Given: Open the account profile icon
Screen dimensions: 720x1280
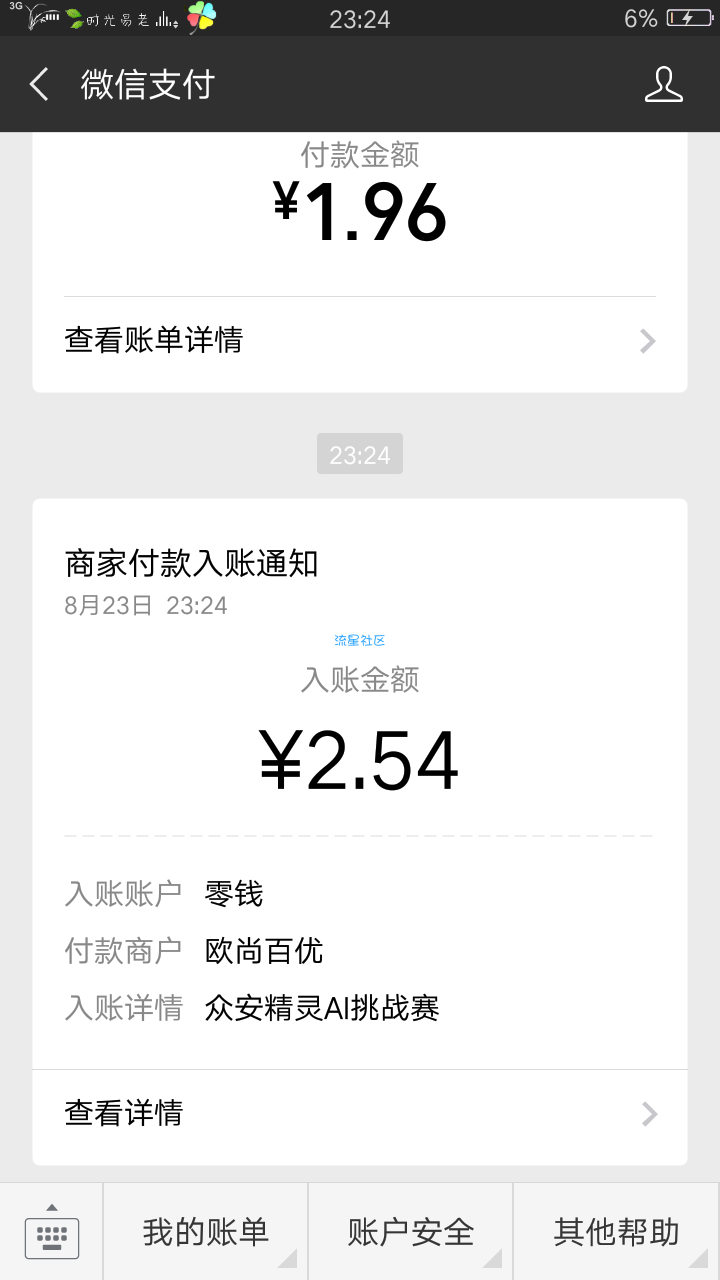Looking at the screenshot, I should [663, 85].
